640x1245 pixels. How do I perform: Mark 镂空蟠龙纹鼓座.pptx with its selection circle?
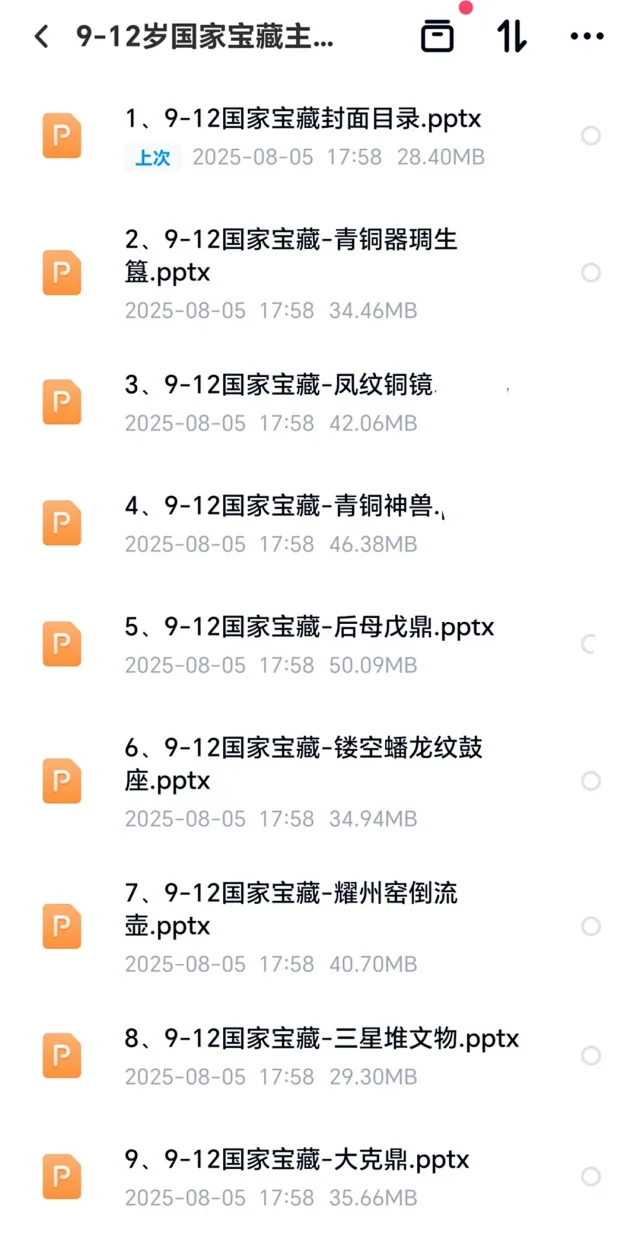point(591,780)
